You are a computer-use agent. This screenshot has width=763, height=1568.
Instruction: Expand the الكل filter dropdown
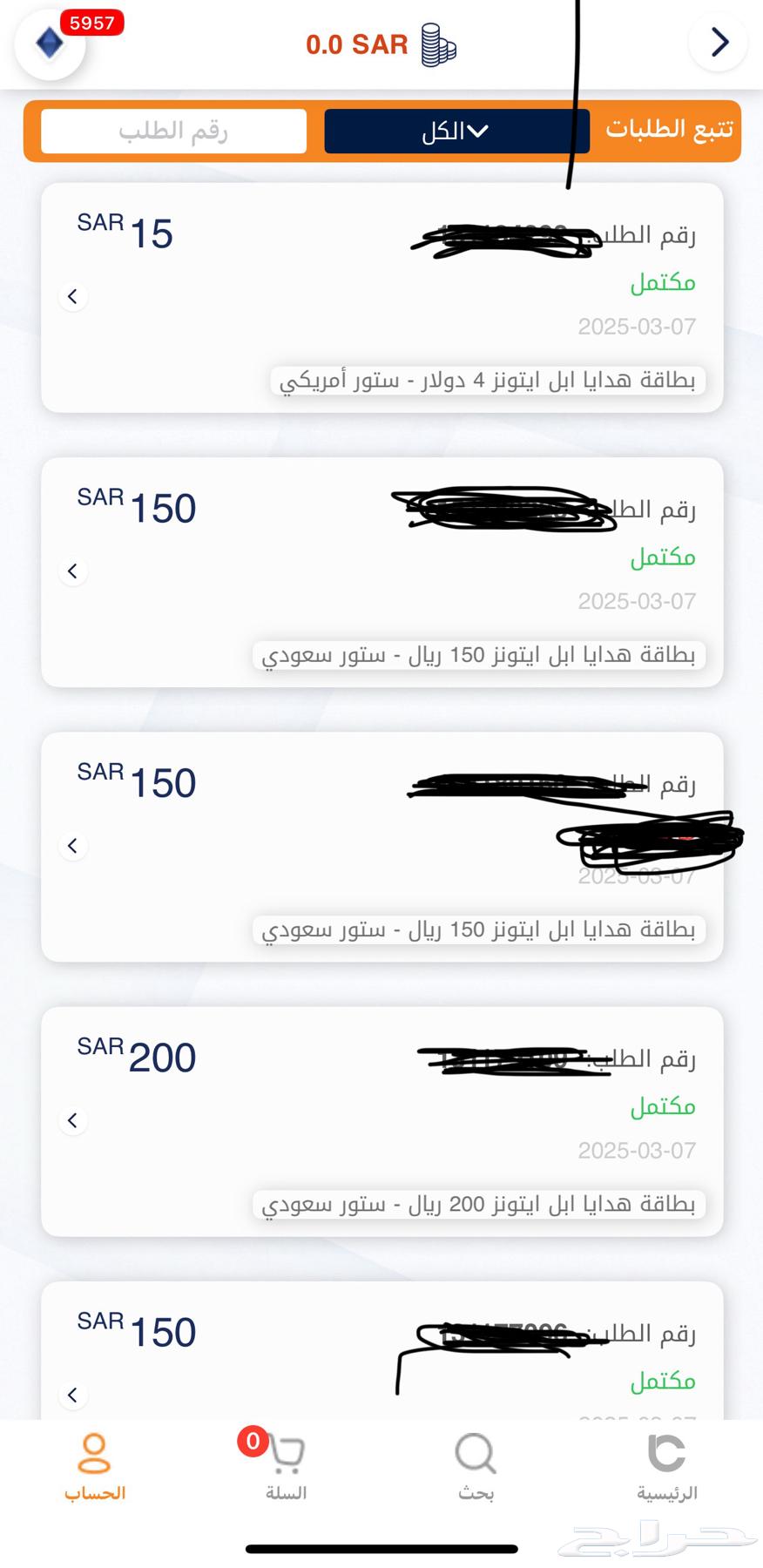pos(456,132)
